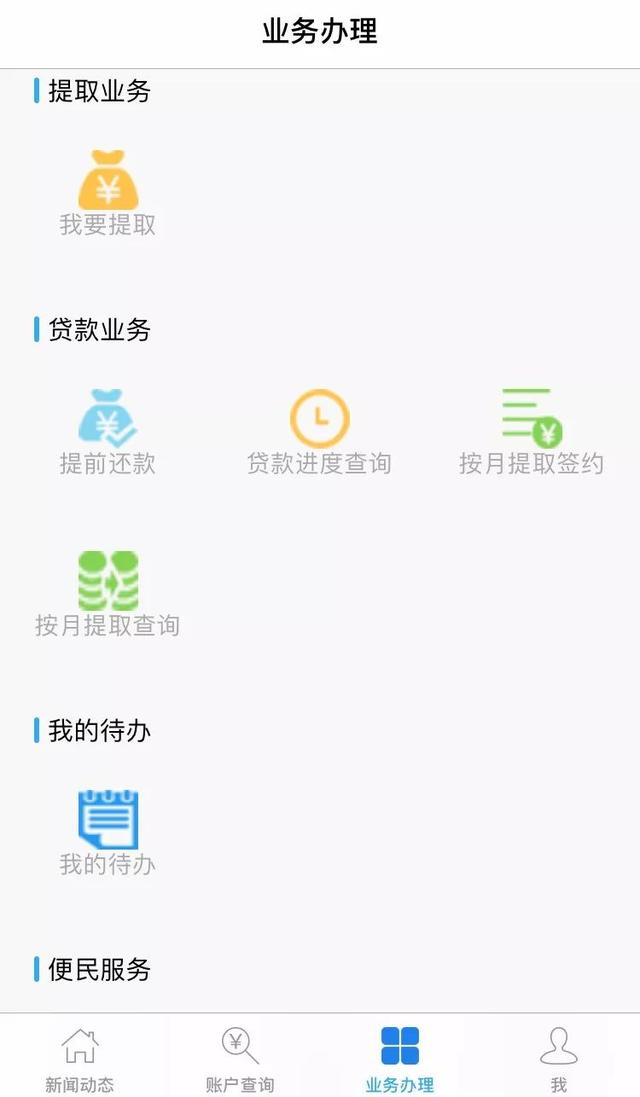Open 我的待办 to-do list item

(x=108, y=834)
